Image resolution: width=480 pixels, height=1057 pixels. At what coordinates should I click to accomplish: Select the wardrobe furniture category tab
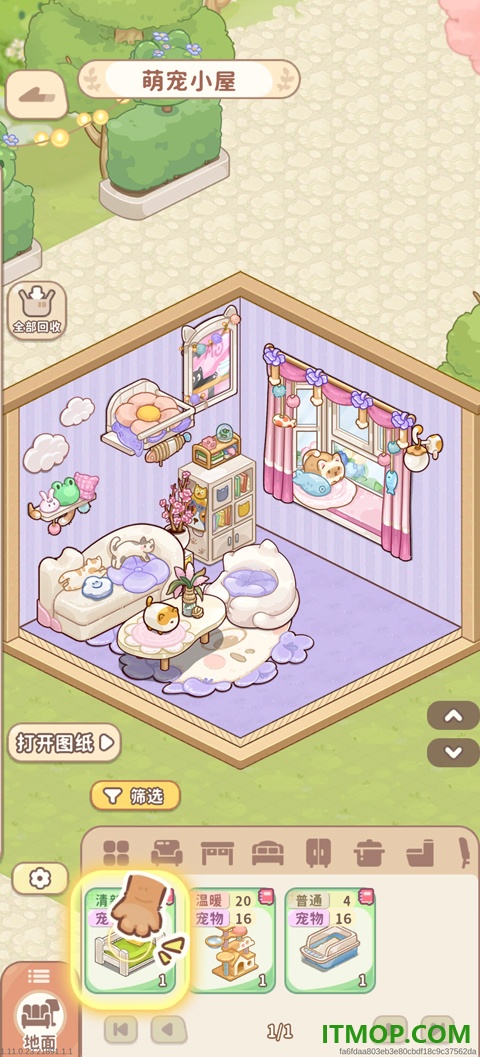point(318,853)
